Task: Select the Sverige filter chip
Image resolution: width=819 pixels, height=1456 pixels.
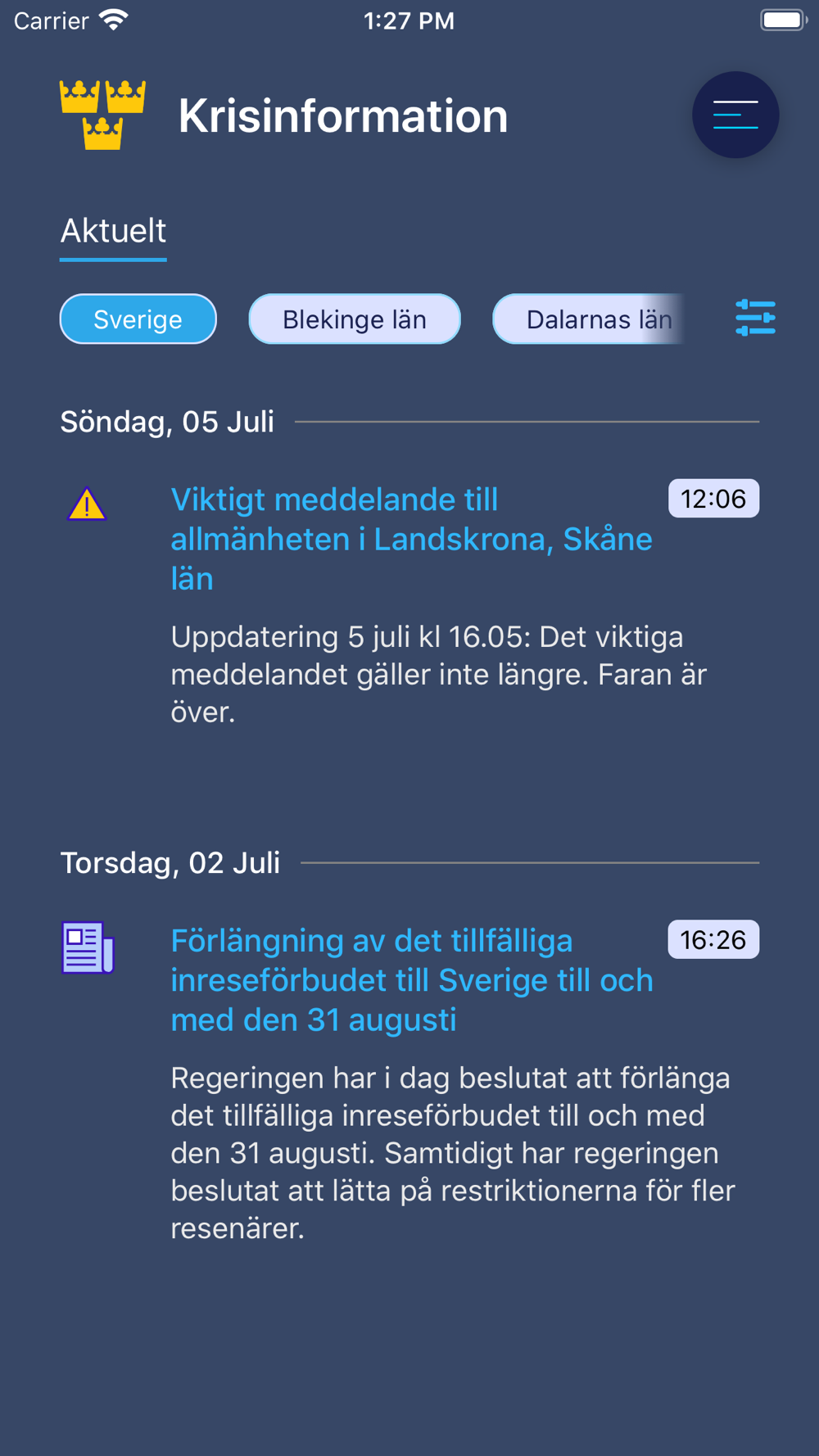Action: point(138,319)
